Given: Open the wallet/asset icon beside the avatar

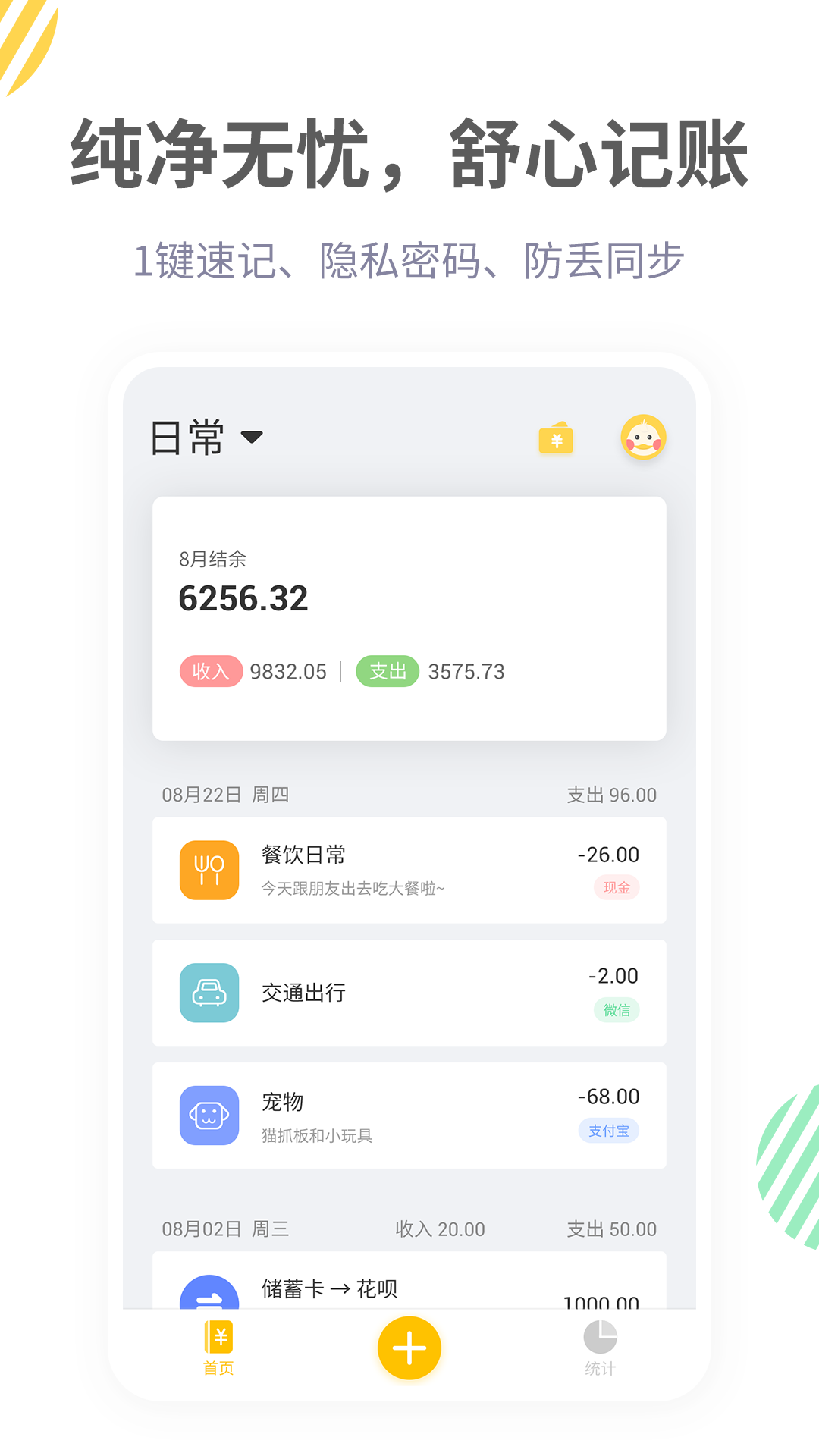Looking at the screenshot, I should [557, 438].
